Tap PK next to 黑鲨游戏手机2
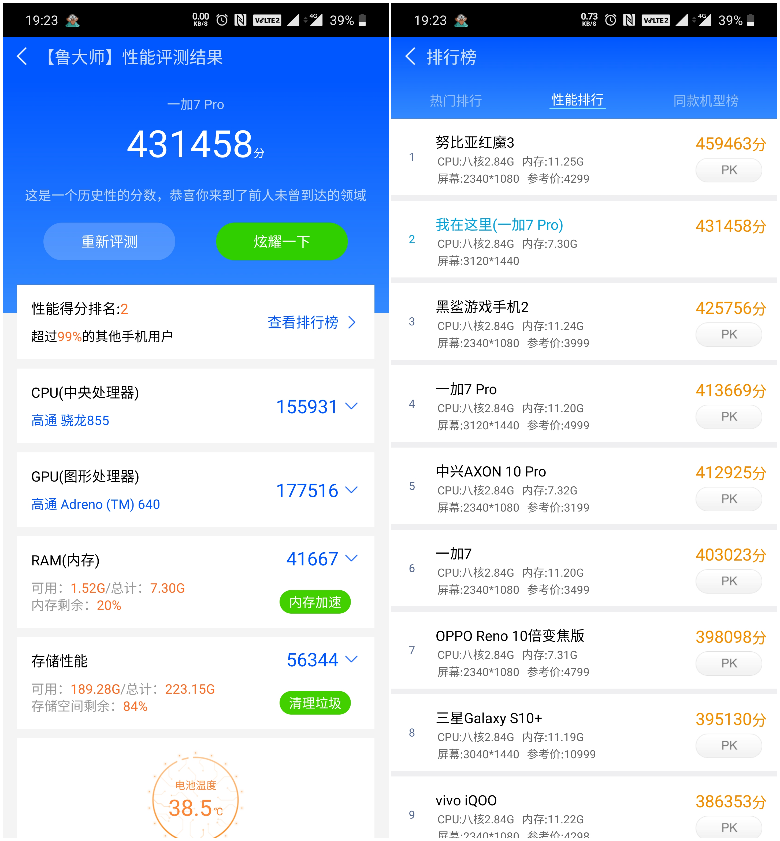 728,334
